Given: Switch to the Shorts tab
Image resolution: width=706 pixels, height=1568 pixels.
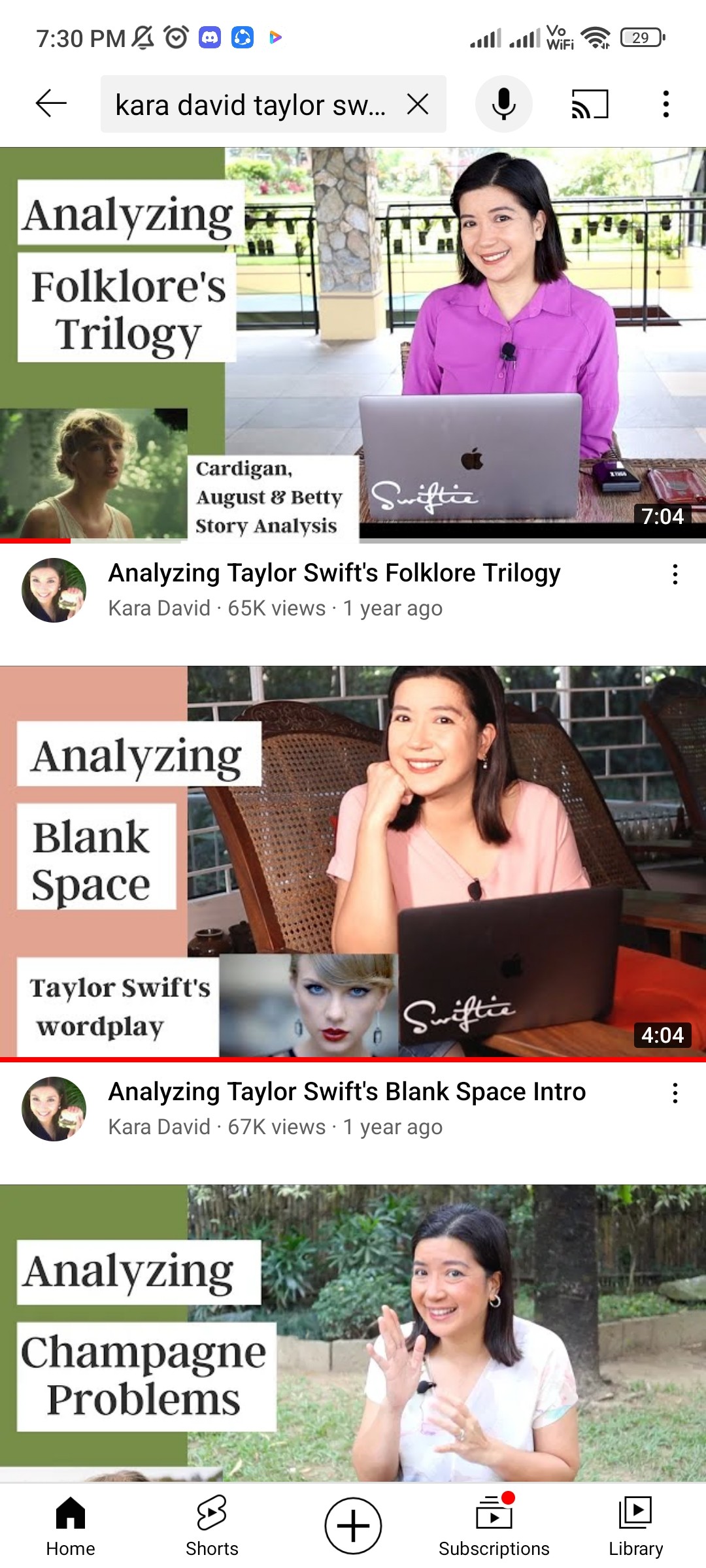Looking at the screenshot, I should point(212,1526).
